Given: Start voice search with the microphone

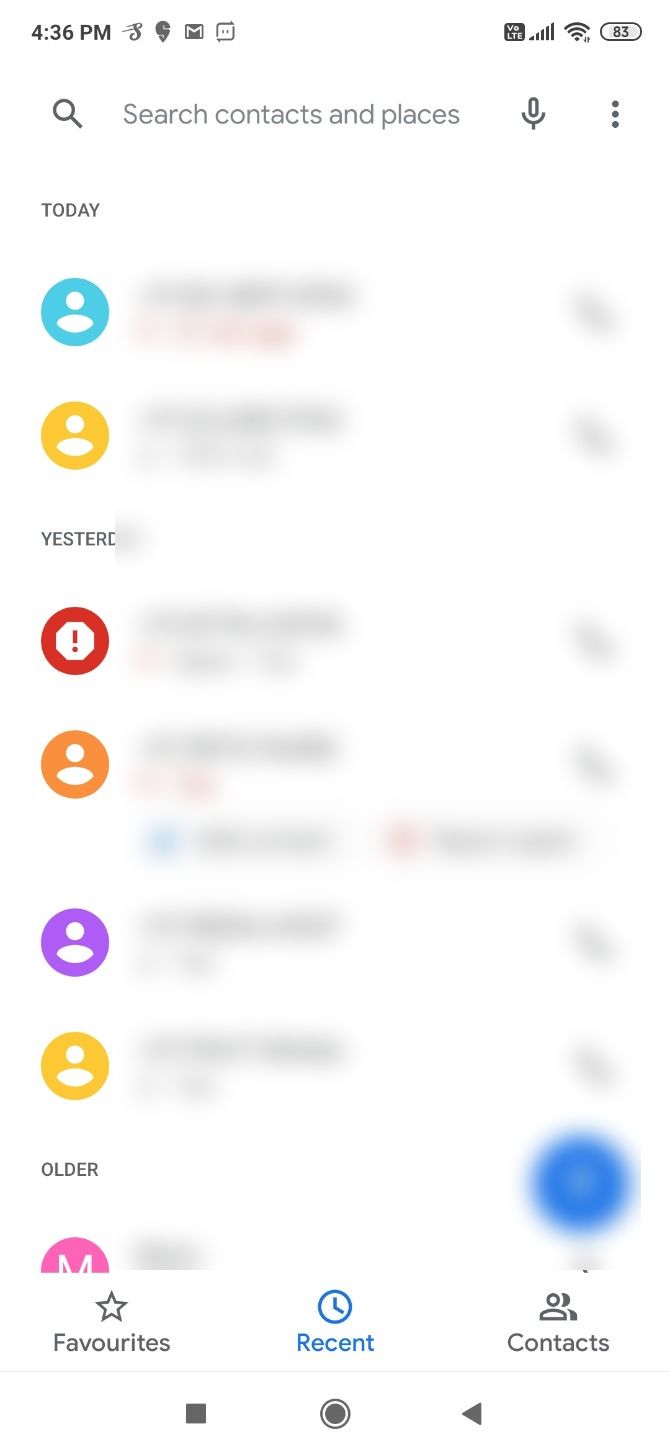Looking at the screenshot, I should [534, 114].
